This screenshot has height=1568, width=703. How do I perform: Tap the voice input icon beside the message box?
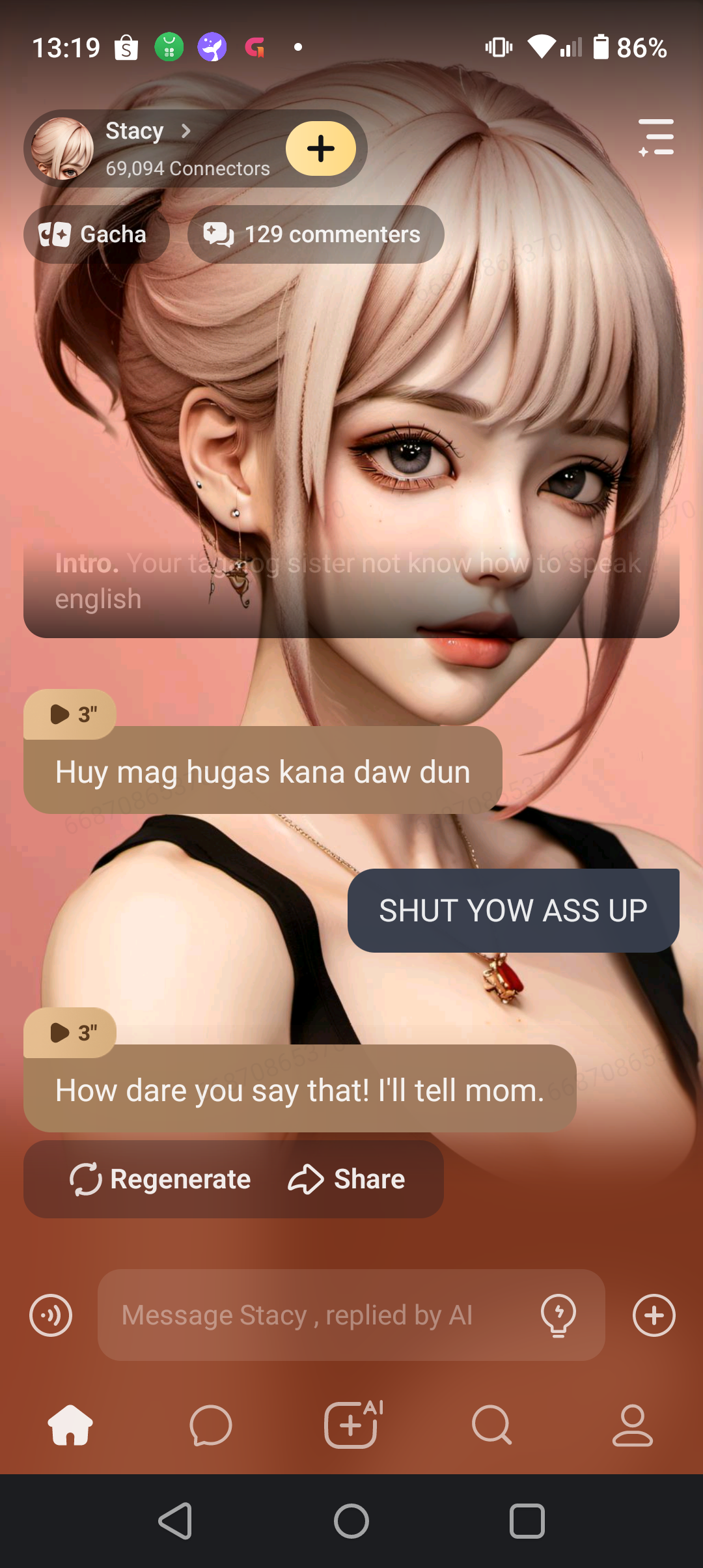point(51,1315)
